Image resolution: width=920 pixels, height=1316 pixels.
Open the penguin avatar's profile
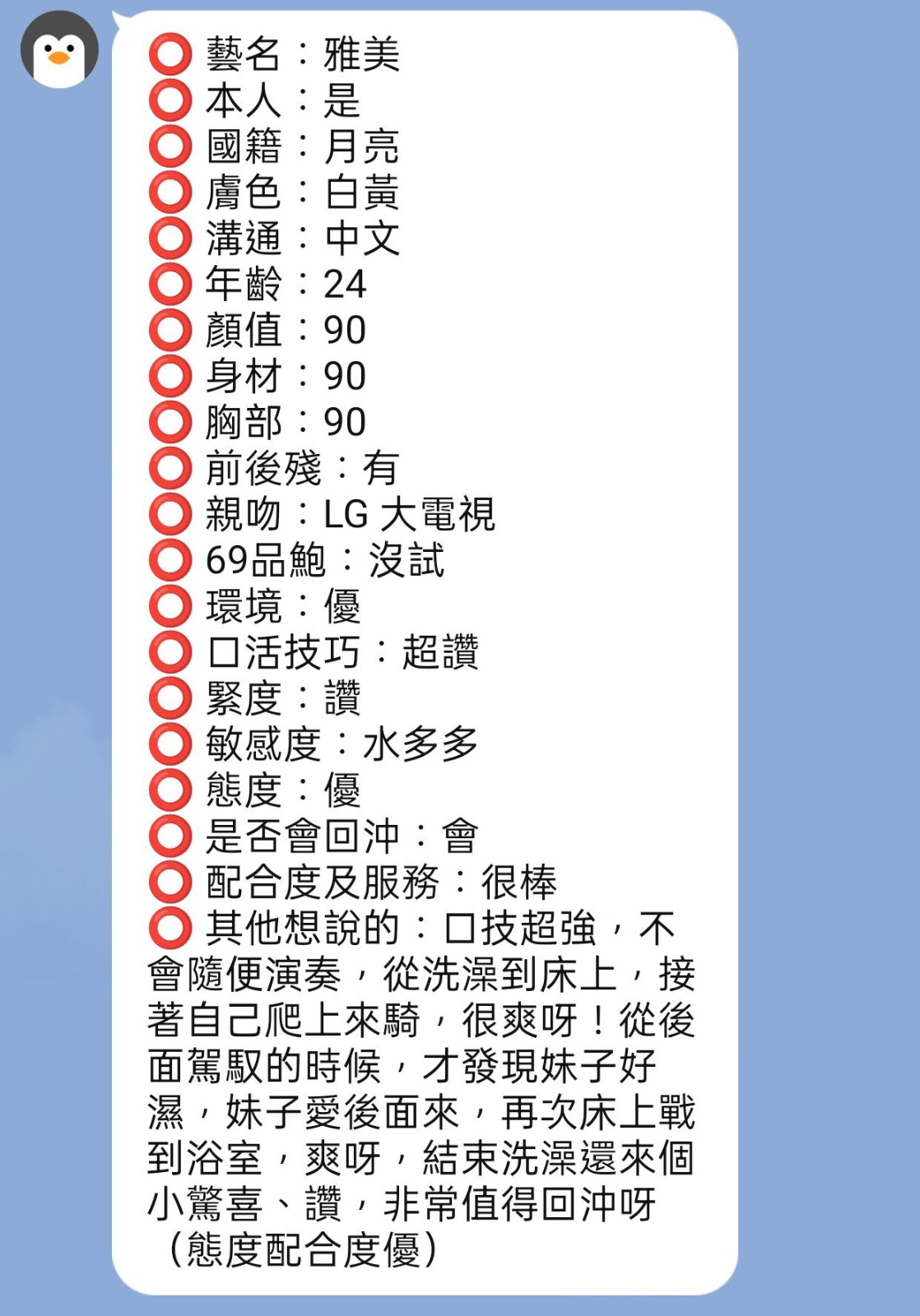(x=59, y=49)
